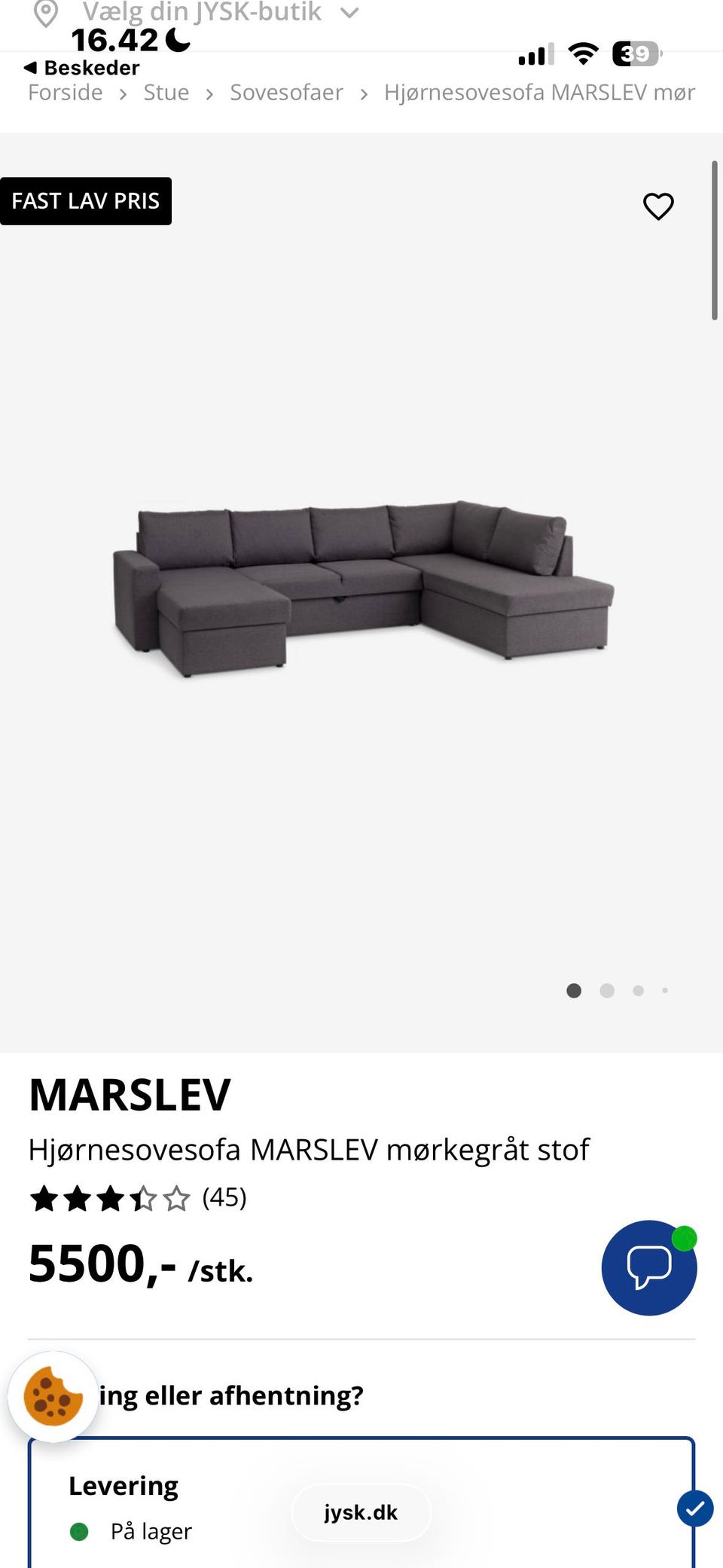
Task: Open cookie settings icon
Action: coord(53,1397)
